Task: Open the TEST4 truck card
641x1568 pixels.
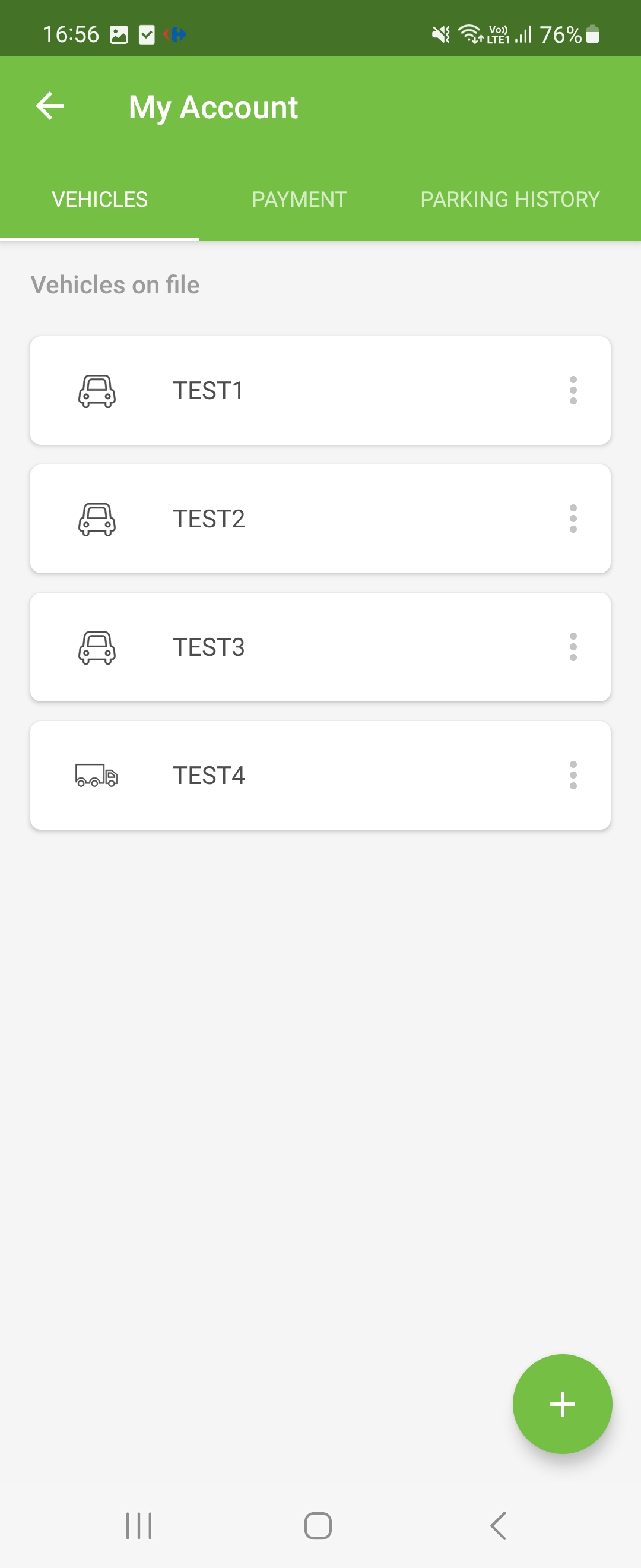Action: coord(292,776)
